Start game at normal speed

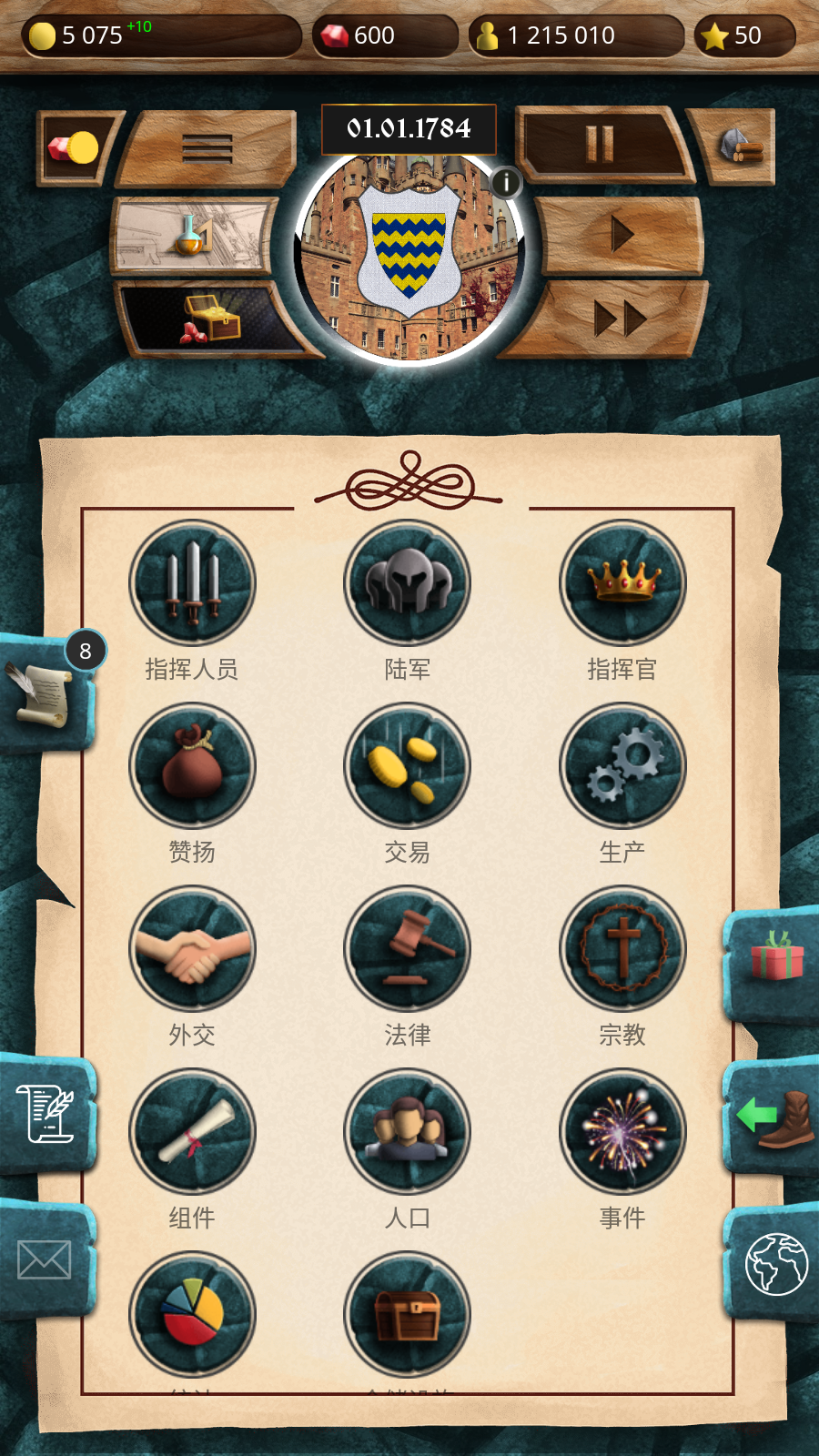pos(622,235)
